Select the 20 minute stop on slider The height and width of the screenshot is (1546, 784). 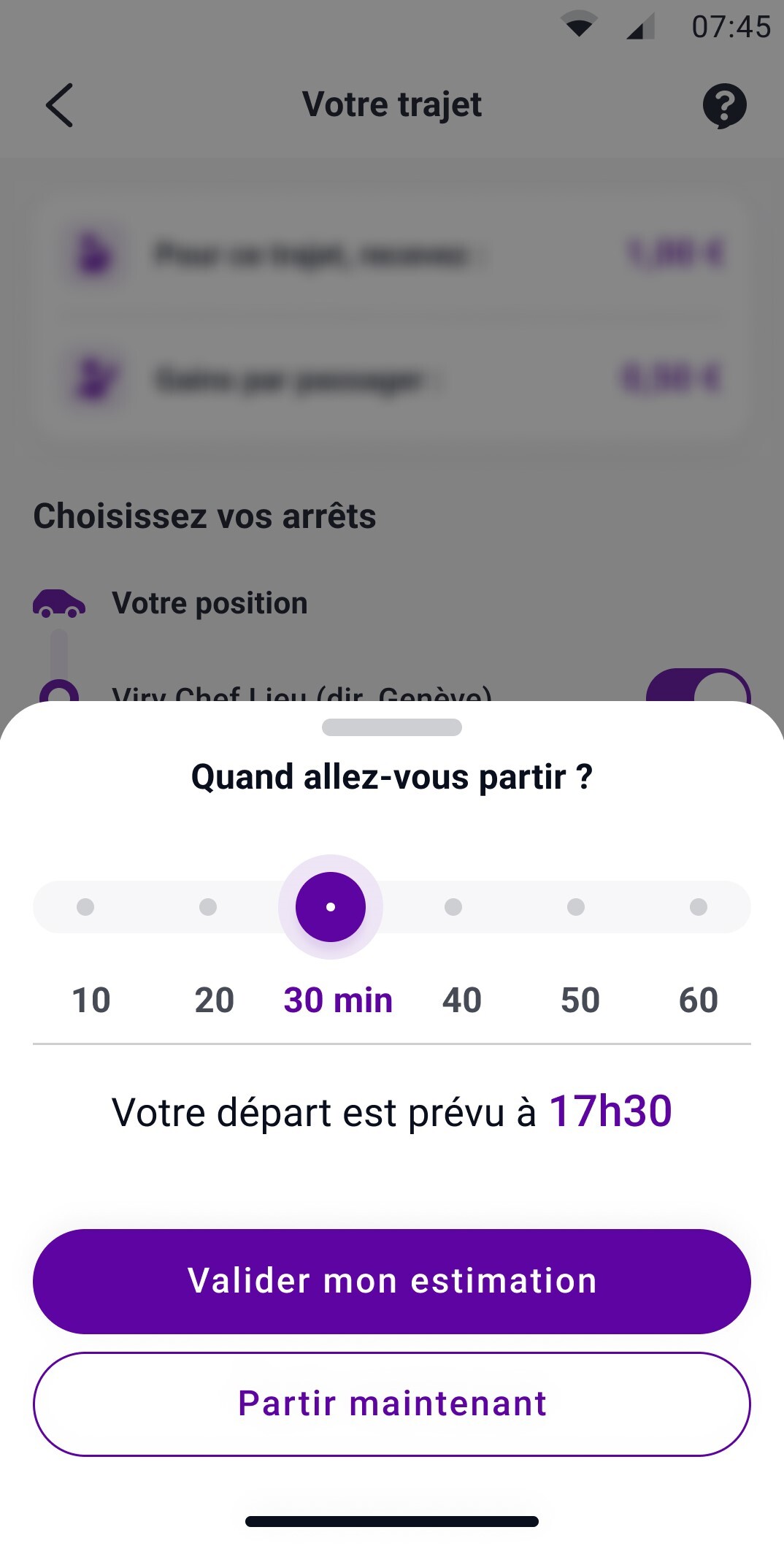pos(208,907)
